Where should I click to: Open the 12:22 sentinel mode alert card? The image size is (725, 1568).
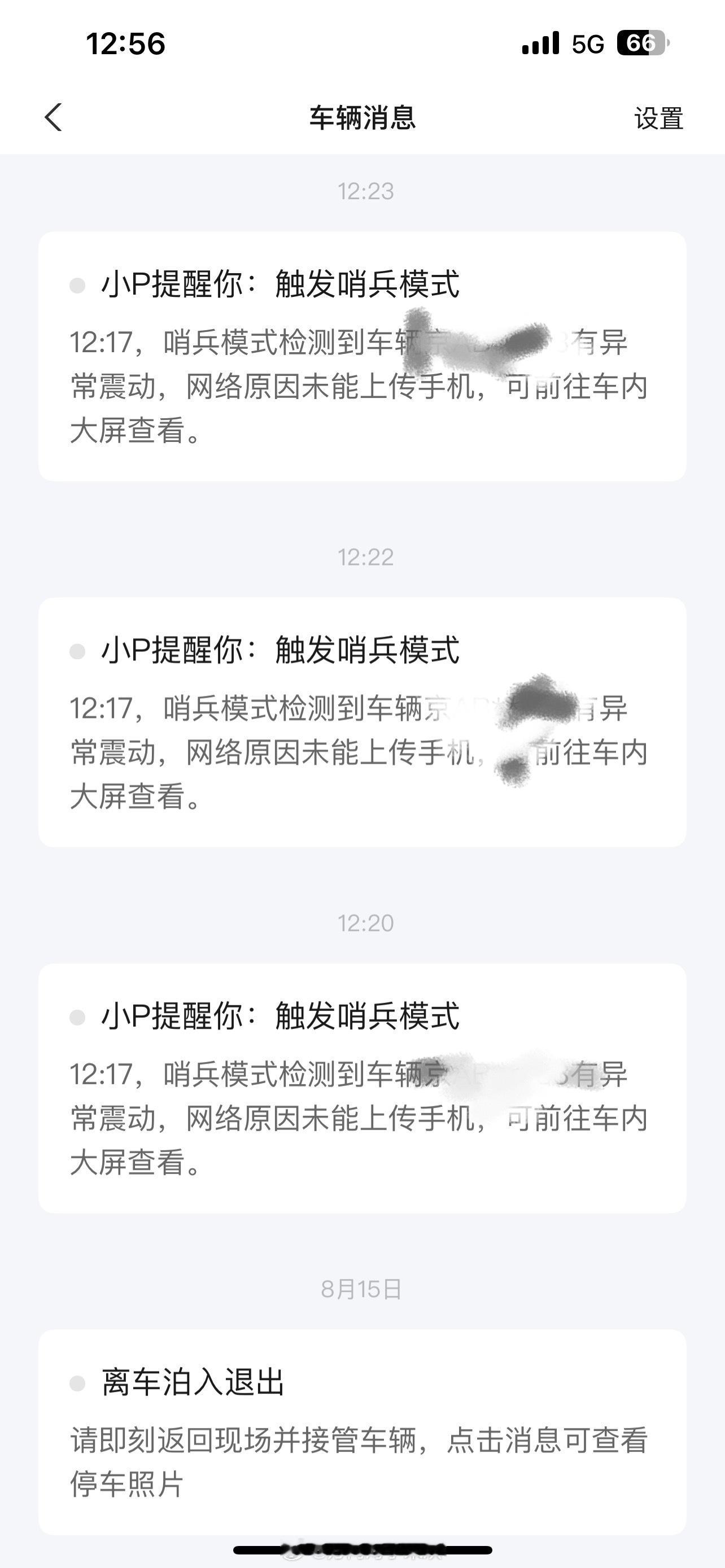click(x=362, y=722)
